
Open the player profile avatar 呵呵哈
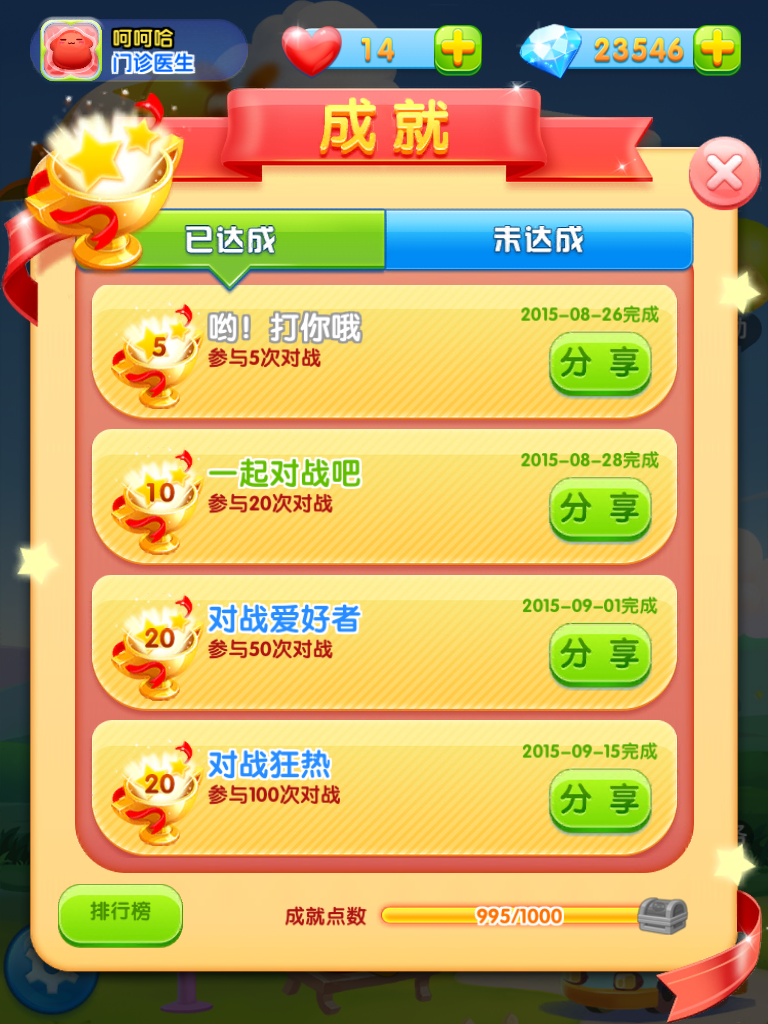(71, 50)
